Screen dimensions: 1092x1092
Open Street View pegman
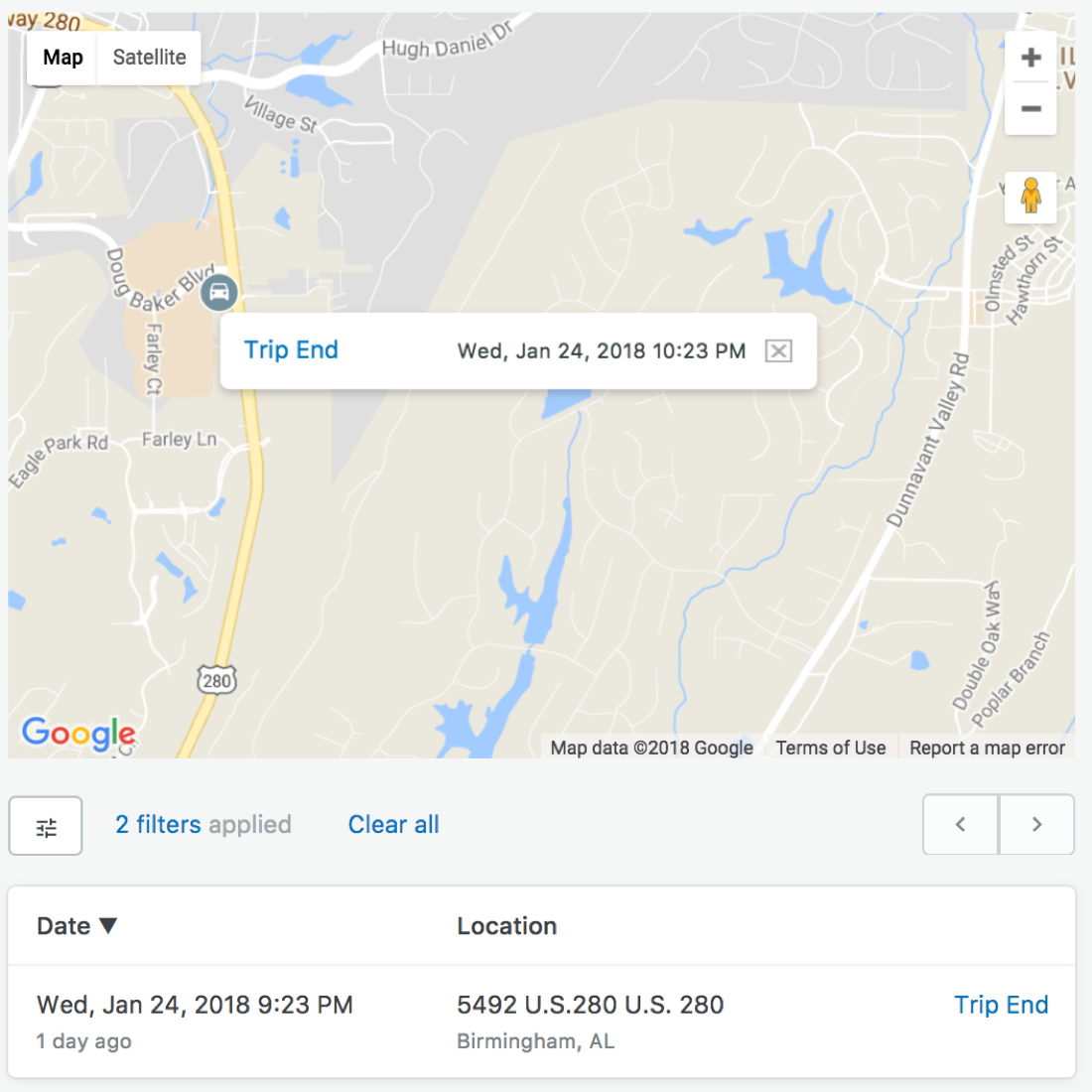(x=1030, y=197)
